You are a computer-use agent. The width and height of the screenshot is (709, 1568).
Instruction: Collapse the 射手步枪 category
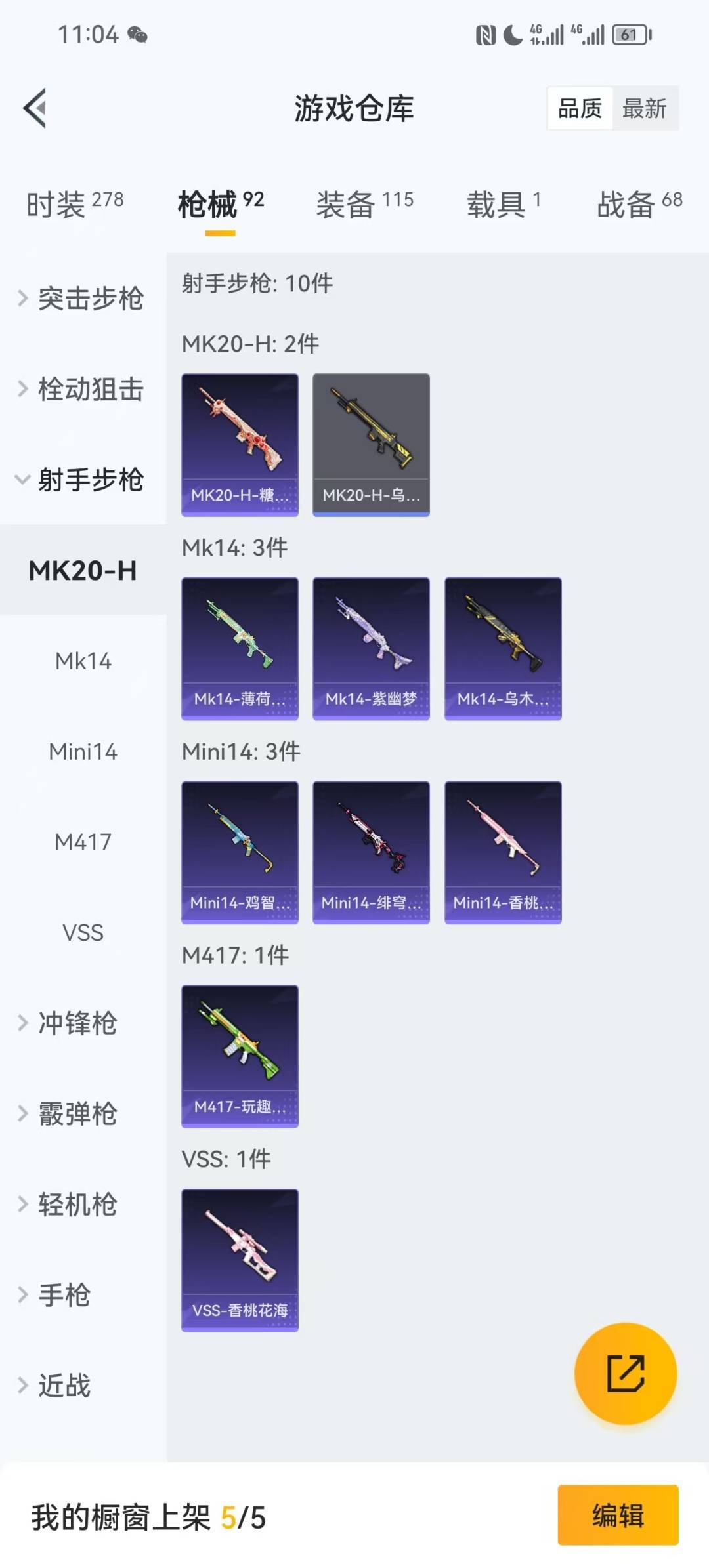pos(82,480)
